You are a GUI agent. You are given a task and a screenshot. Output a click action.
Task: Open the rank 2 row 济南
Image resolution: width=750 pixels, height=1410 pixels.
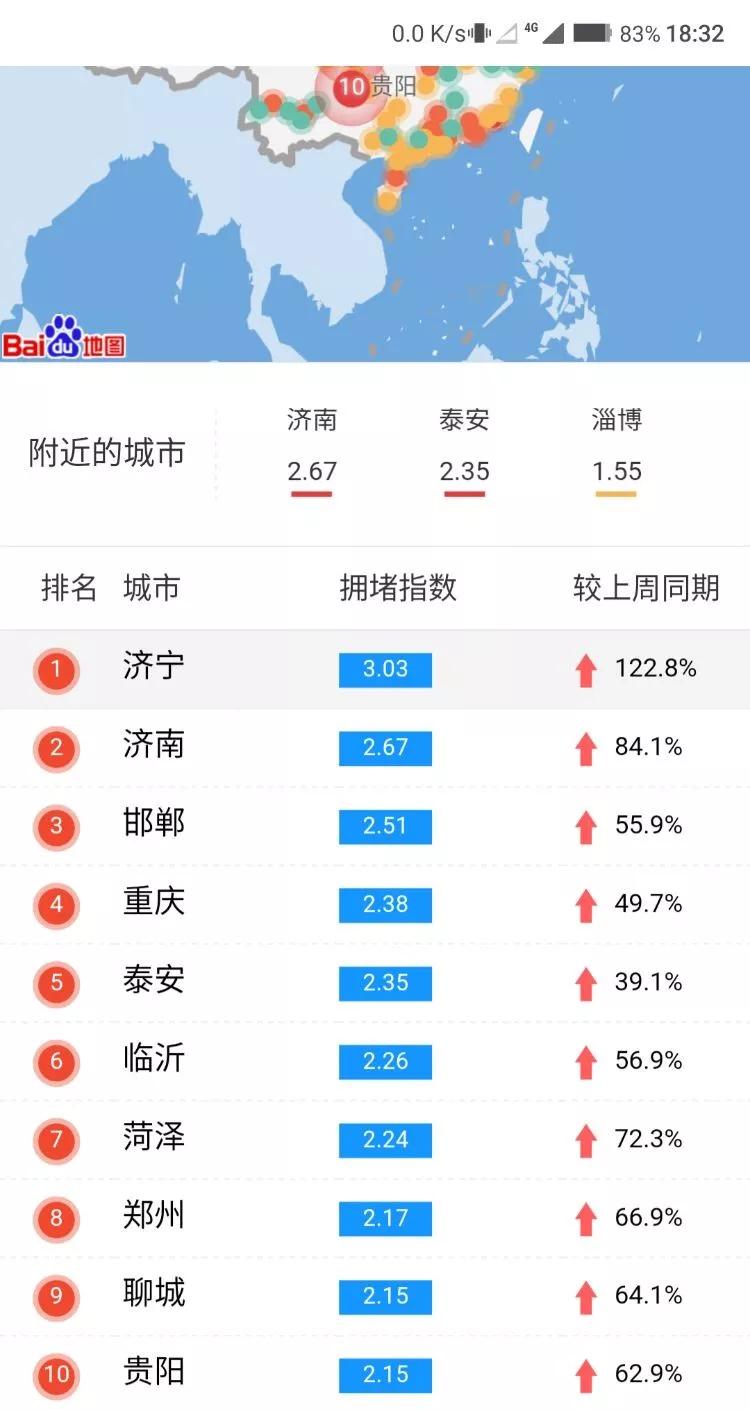pyautogui.click(x=375, y=748)
